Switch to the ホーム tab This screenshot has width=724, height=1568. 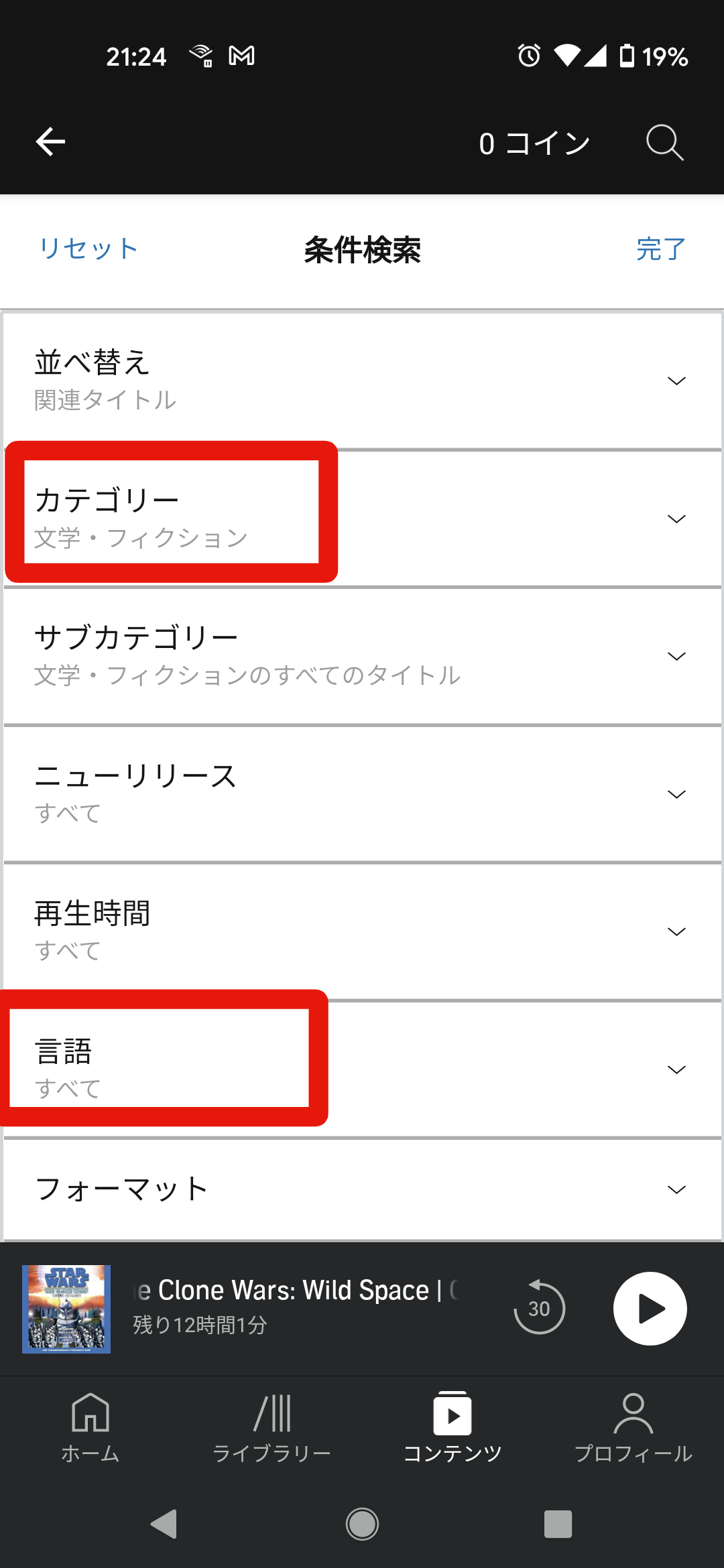pos(90,1427)
